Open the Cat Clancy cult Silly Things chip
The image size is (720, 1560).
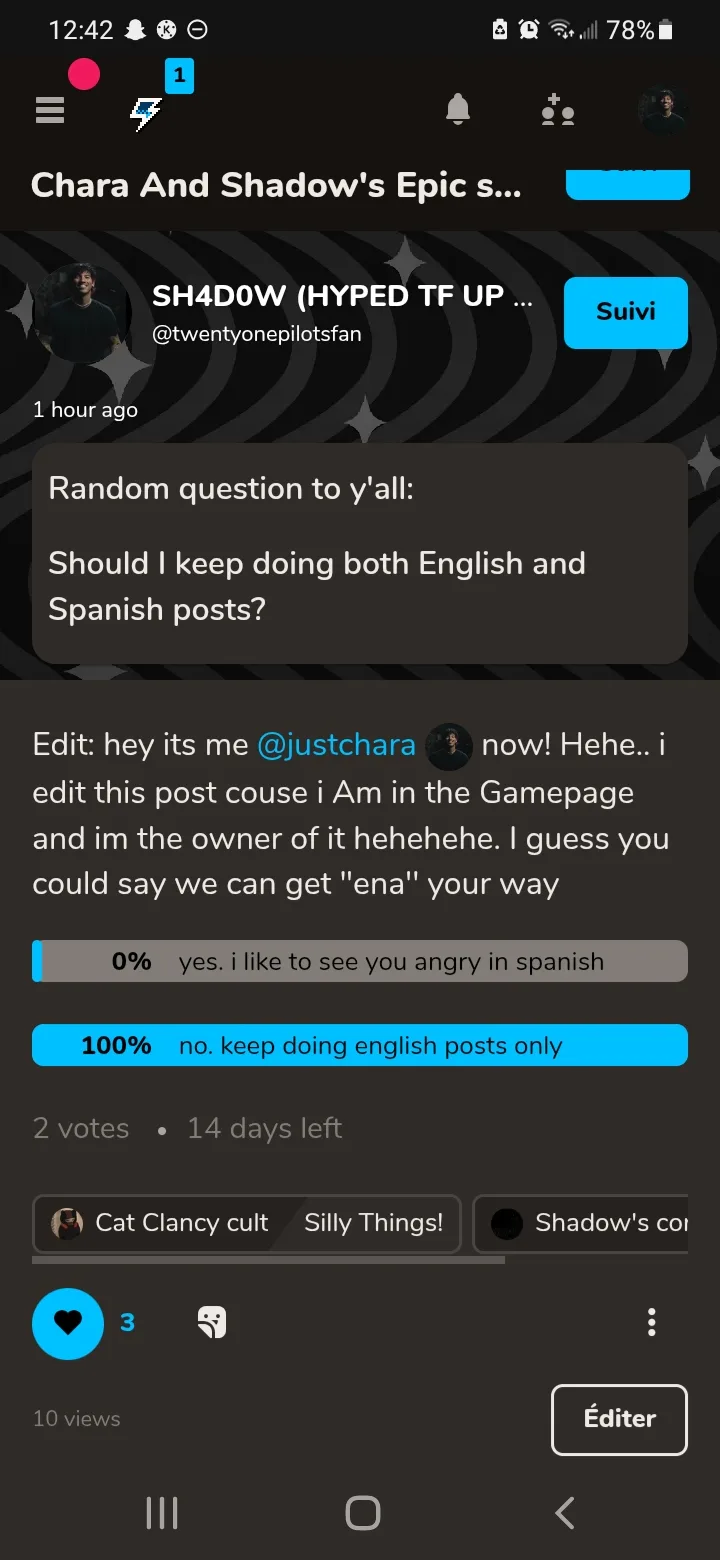[x=247, y=1223]
